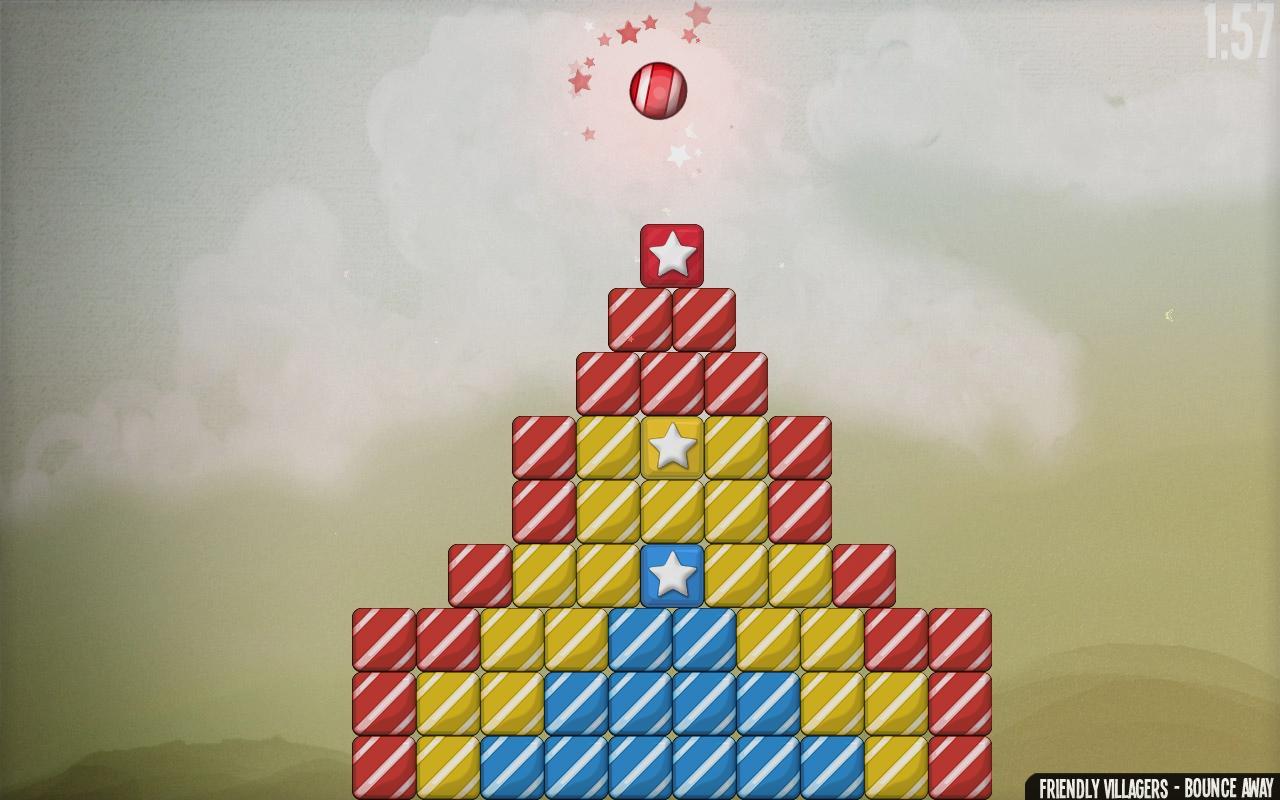Image resolution: width=1280 pixels, height=800 pixels.
Task: Tap the yellow star block
Action: coord(672,447)
